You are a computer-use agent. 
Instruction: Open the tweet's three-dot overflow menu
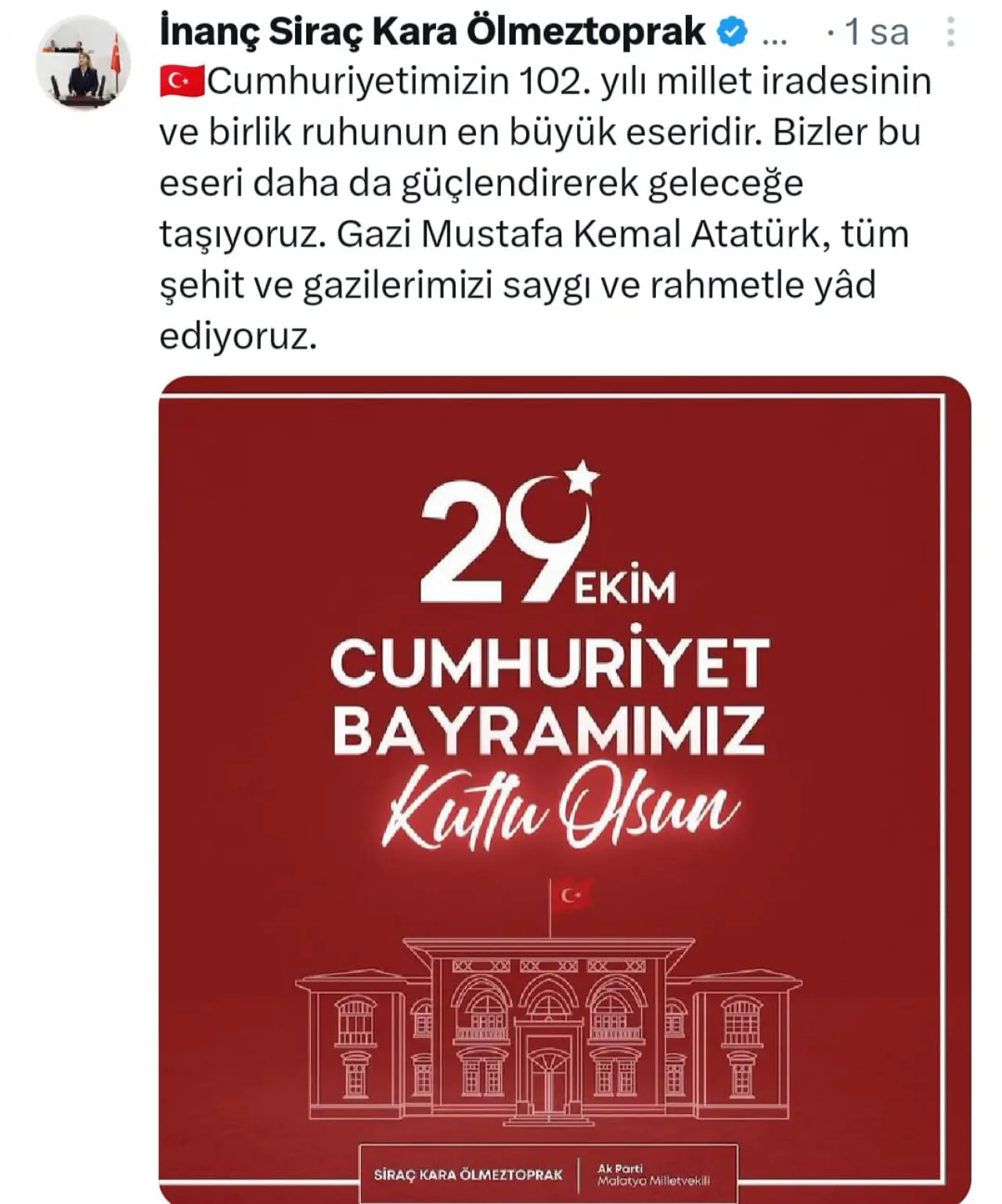(x=950, y=33)
